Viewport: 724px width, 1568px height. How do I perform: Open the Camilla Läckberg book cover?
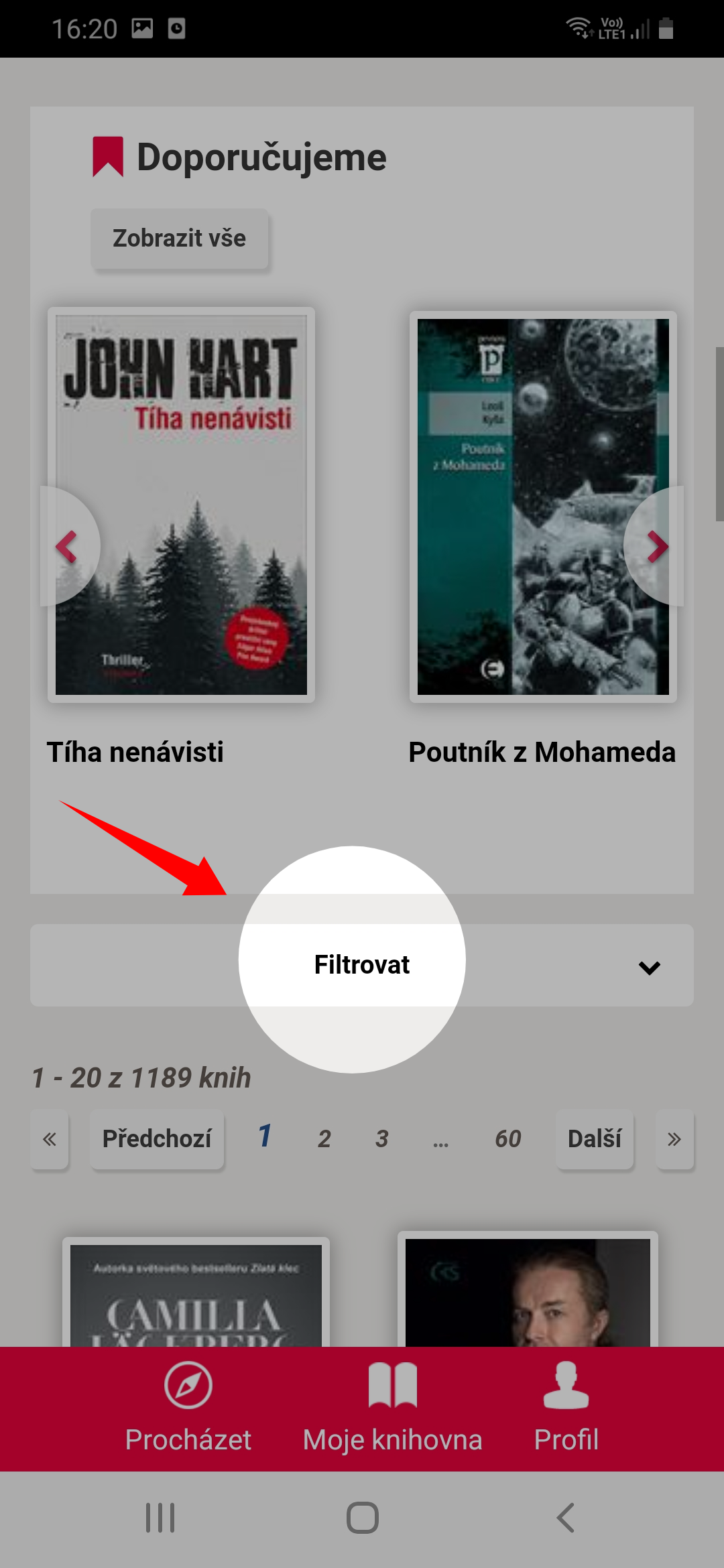pyautogui.click(x=196, y=1292)
